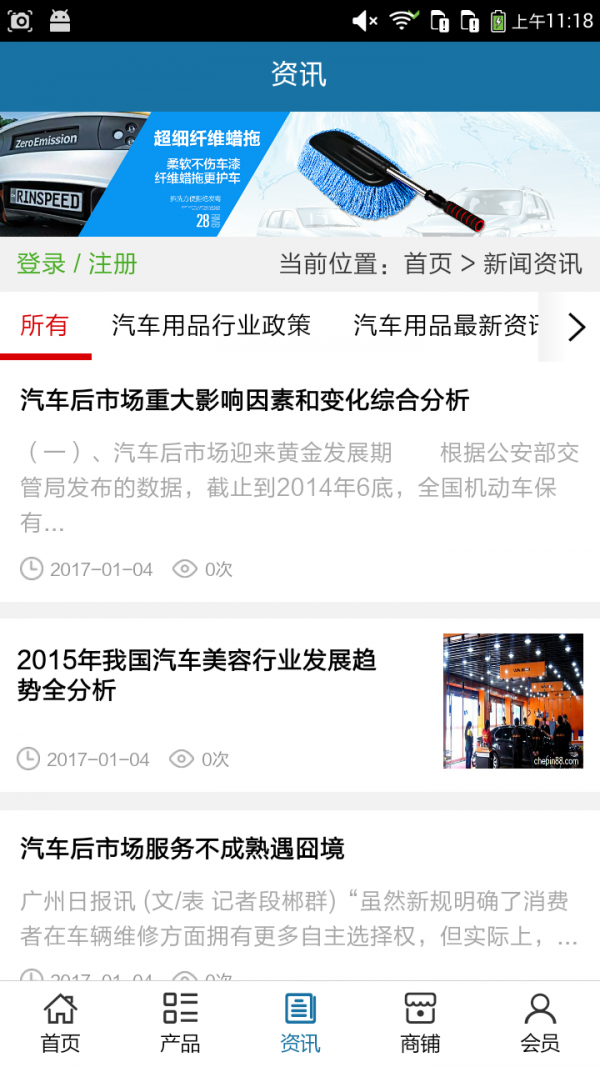The height and width of the screenshot is (1067, 600).
Task: Open article 汽车后市场重大影响因素和变化综合分析
Action: tap(245, 401)
